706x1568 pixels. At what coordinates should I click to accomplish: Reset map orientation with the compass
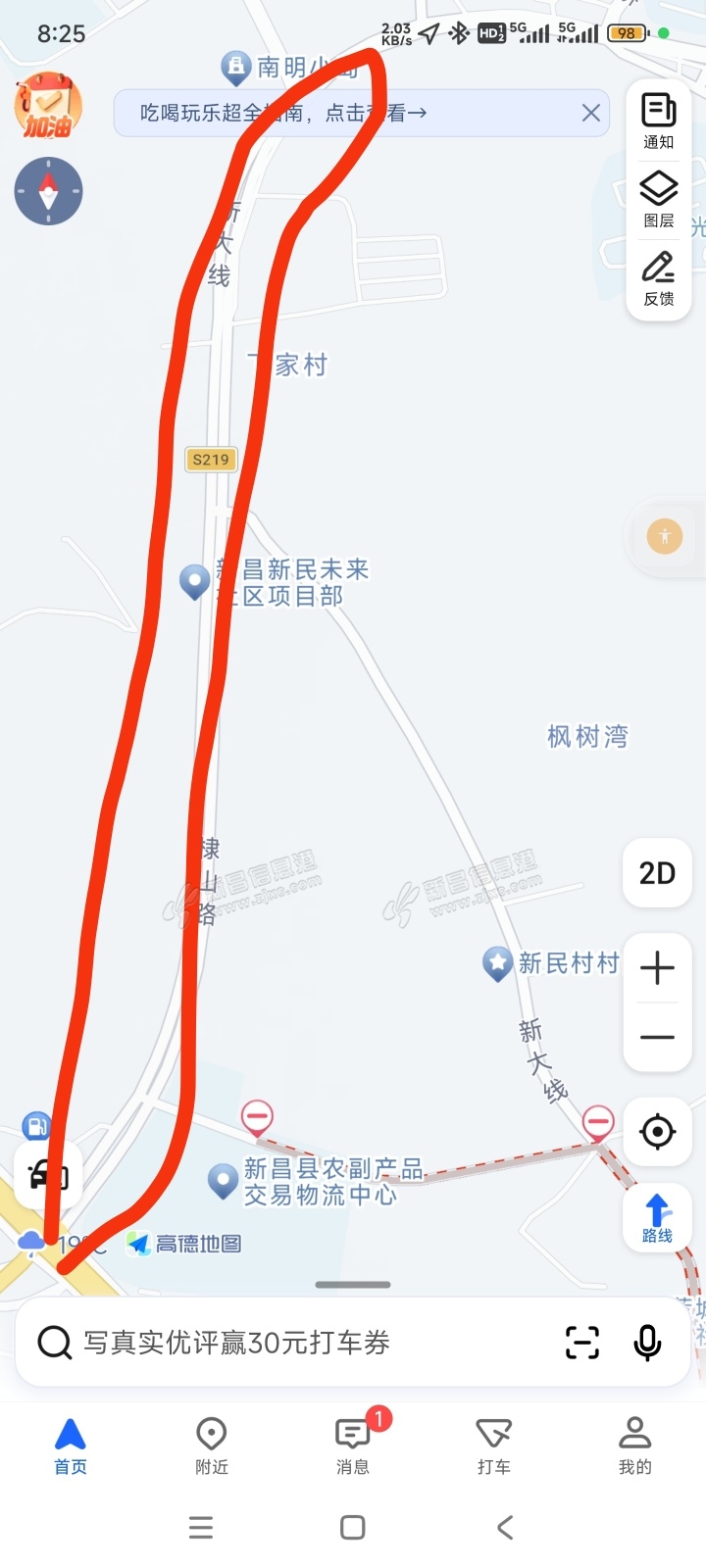pyautogui.click(x=48, y=191)
